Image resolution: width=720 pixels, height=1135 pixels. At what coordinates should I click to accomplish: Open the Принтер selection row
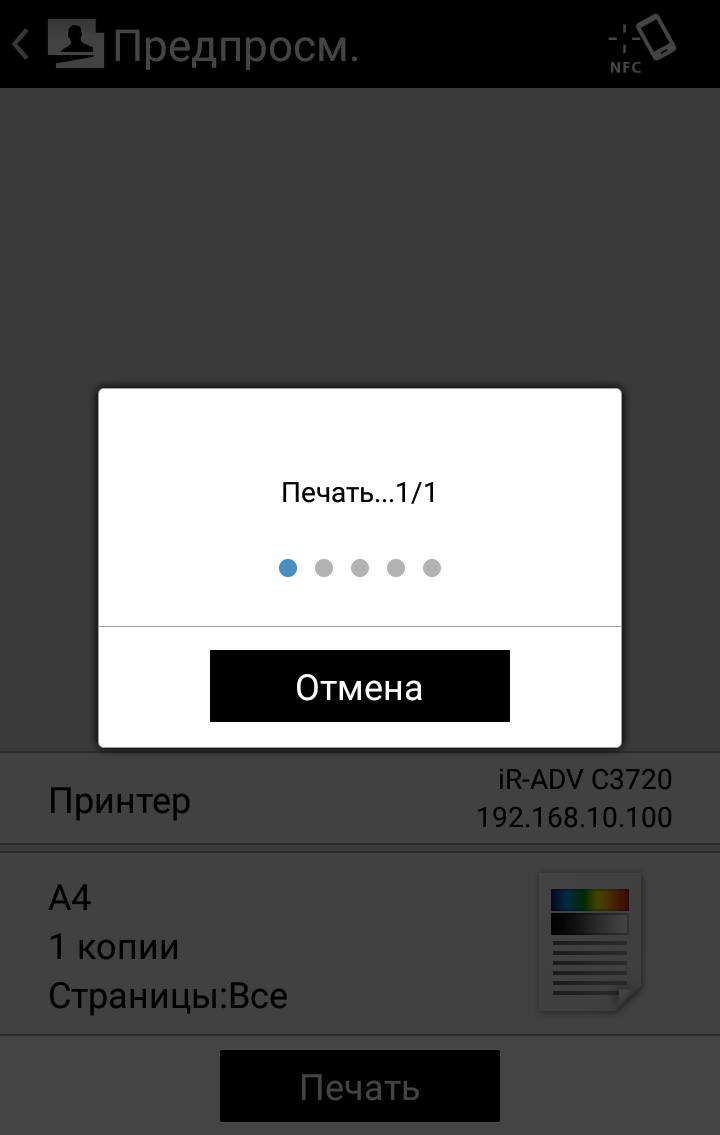click(x=360, y=800)
